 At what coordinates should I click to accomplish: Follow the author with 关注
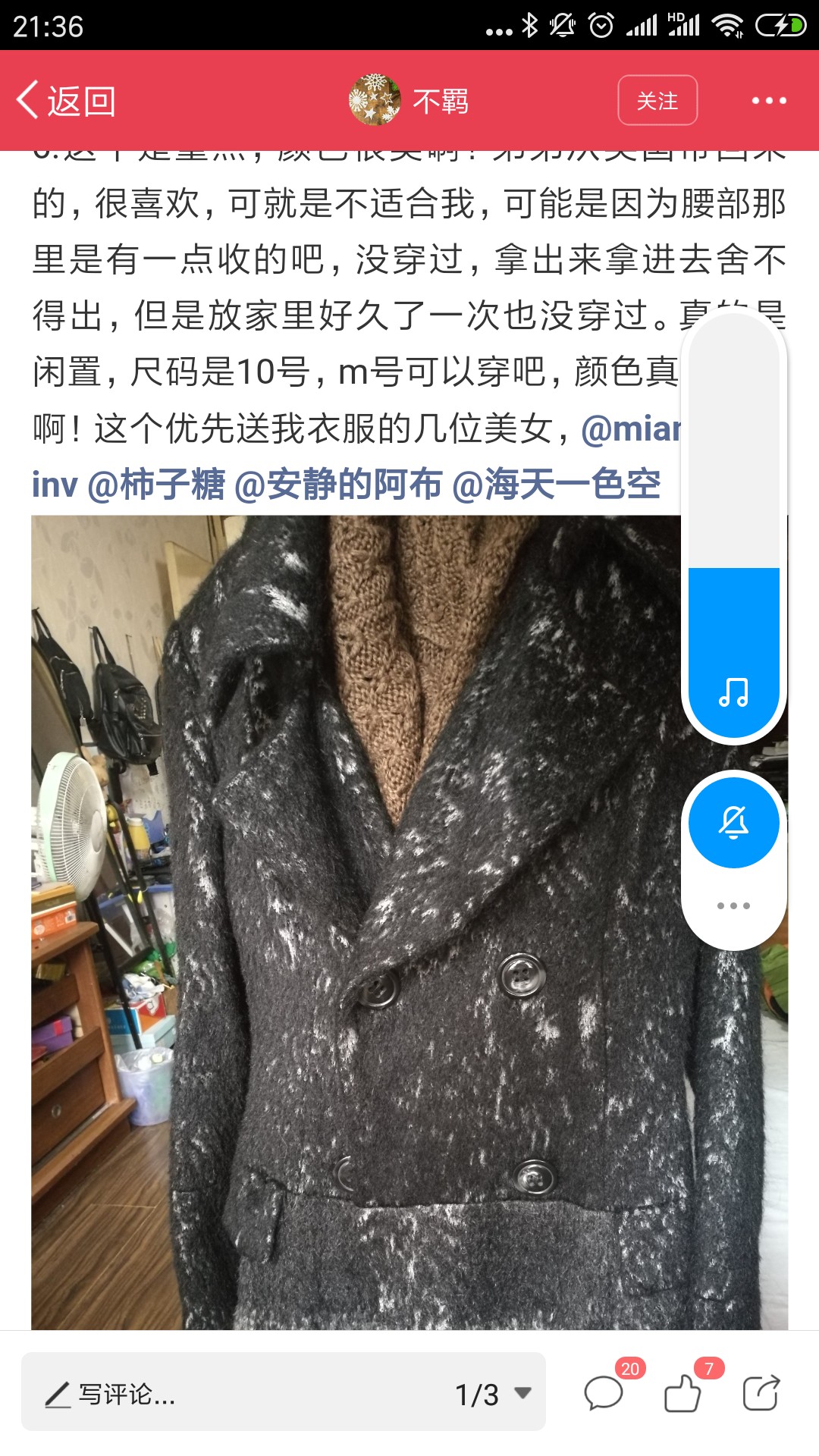click(x=657, y=100)
